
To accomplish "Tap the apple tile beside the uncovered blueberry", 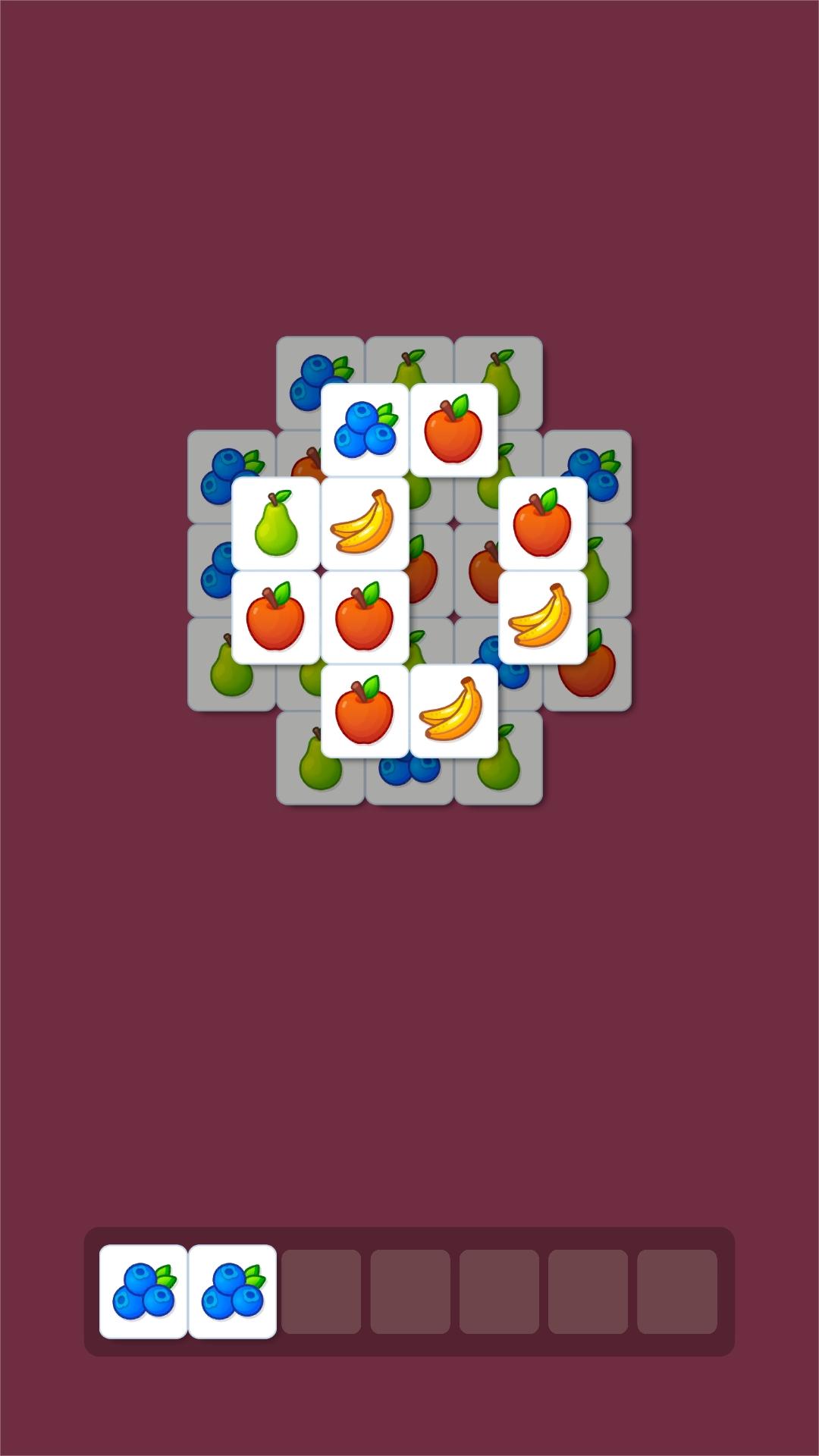I will pyautogui.click(x=453, y=430).
